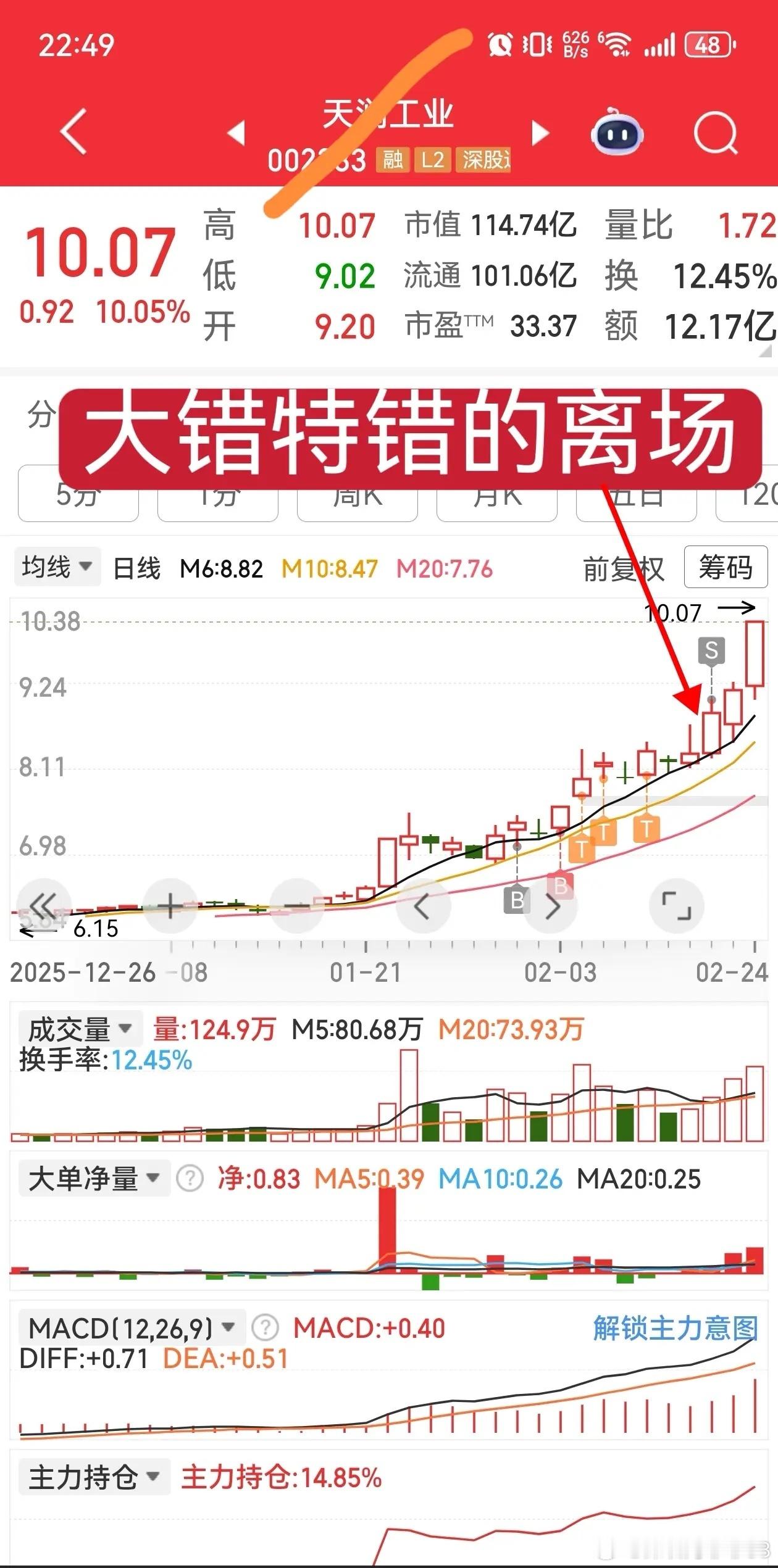Switch to previous stock with left triangle
This screenshot has height=1568, width=778.
pyautogui.click(x=236, y=131)
